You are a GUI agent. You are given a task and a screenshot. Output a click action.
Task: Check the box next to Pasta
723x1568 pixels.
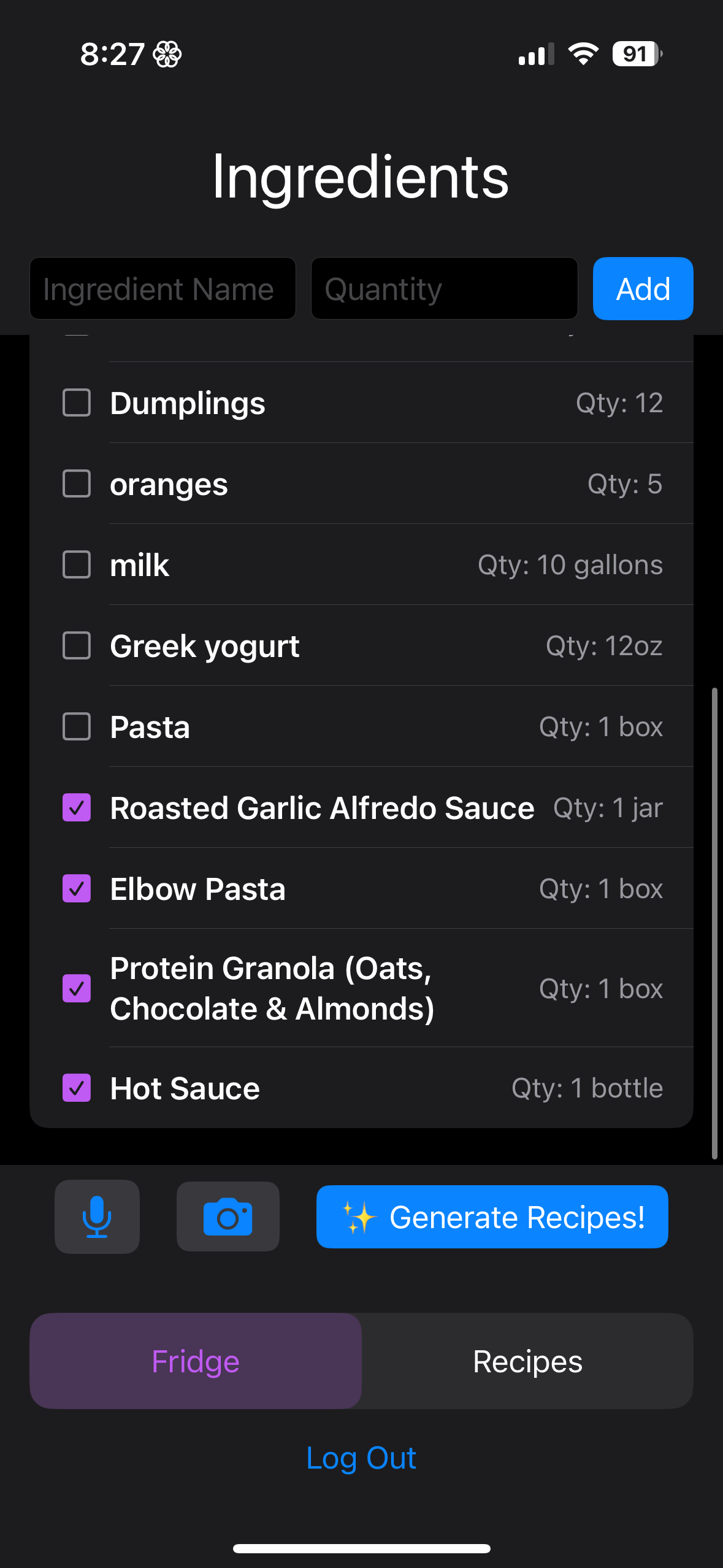pyautogui.click(x=77, y=727)
